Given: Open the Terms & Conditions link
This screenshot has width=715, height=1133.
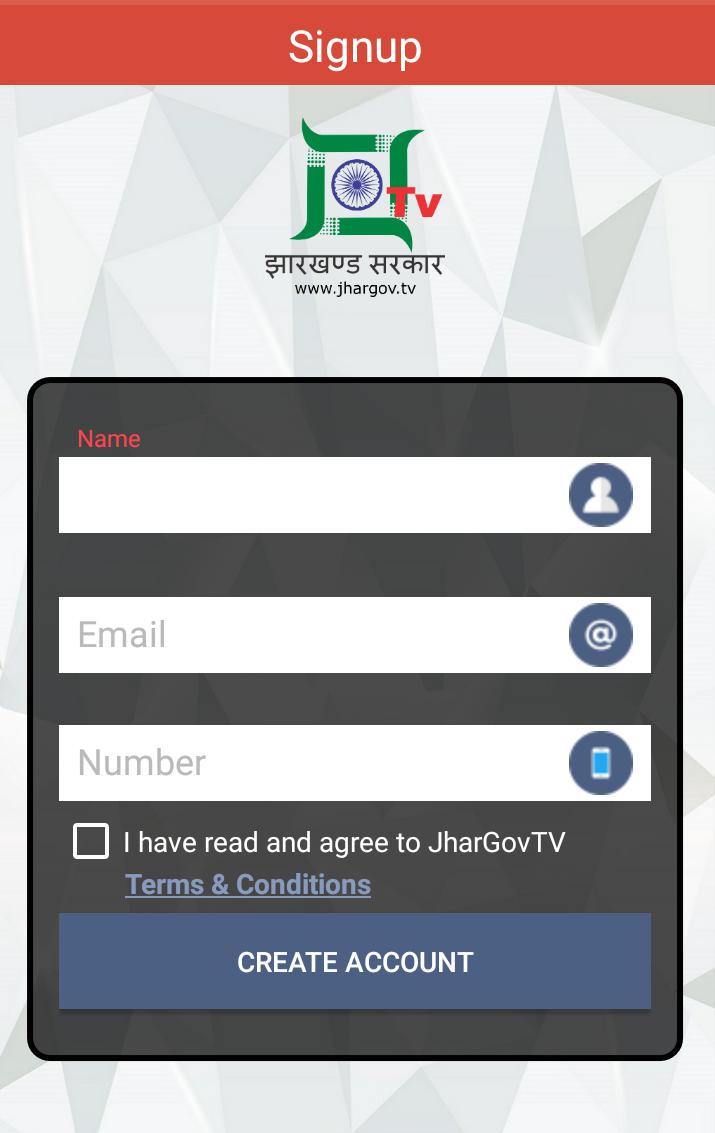Looking at the screenshot, I should tap(248, 885).
